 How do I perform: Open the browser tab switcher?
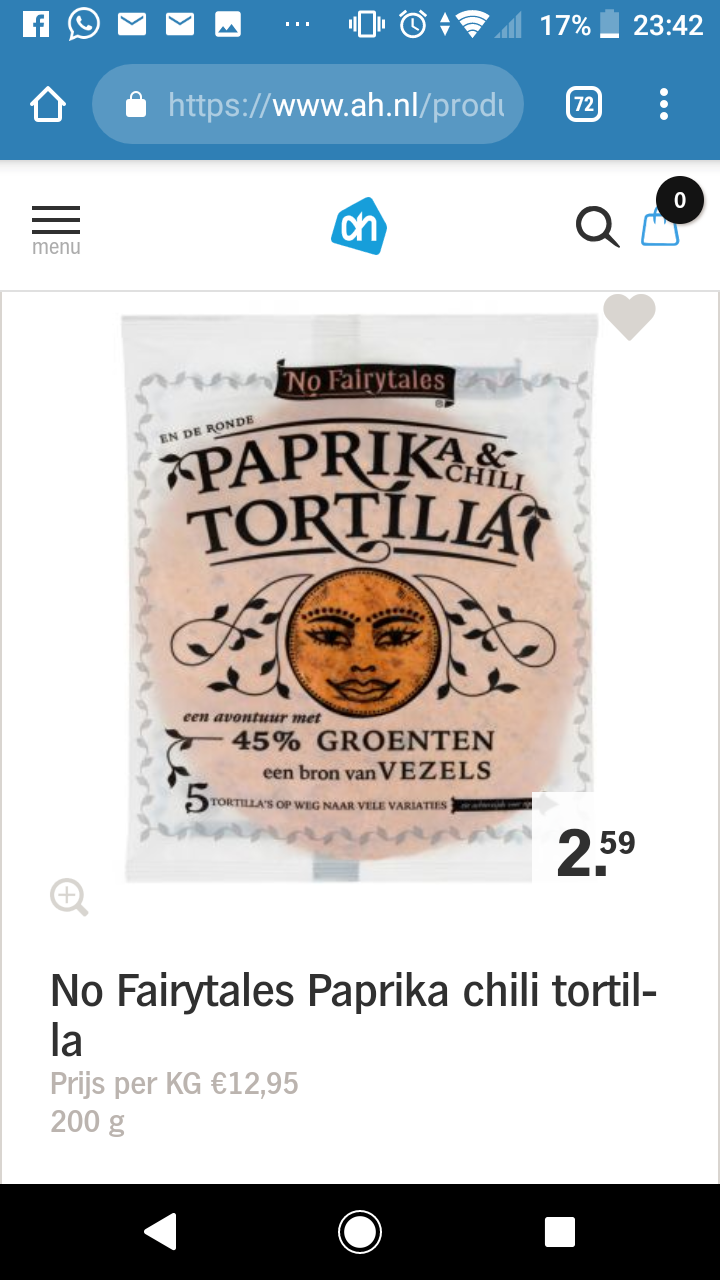pos(584,104)
